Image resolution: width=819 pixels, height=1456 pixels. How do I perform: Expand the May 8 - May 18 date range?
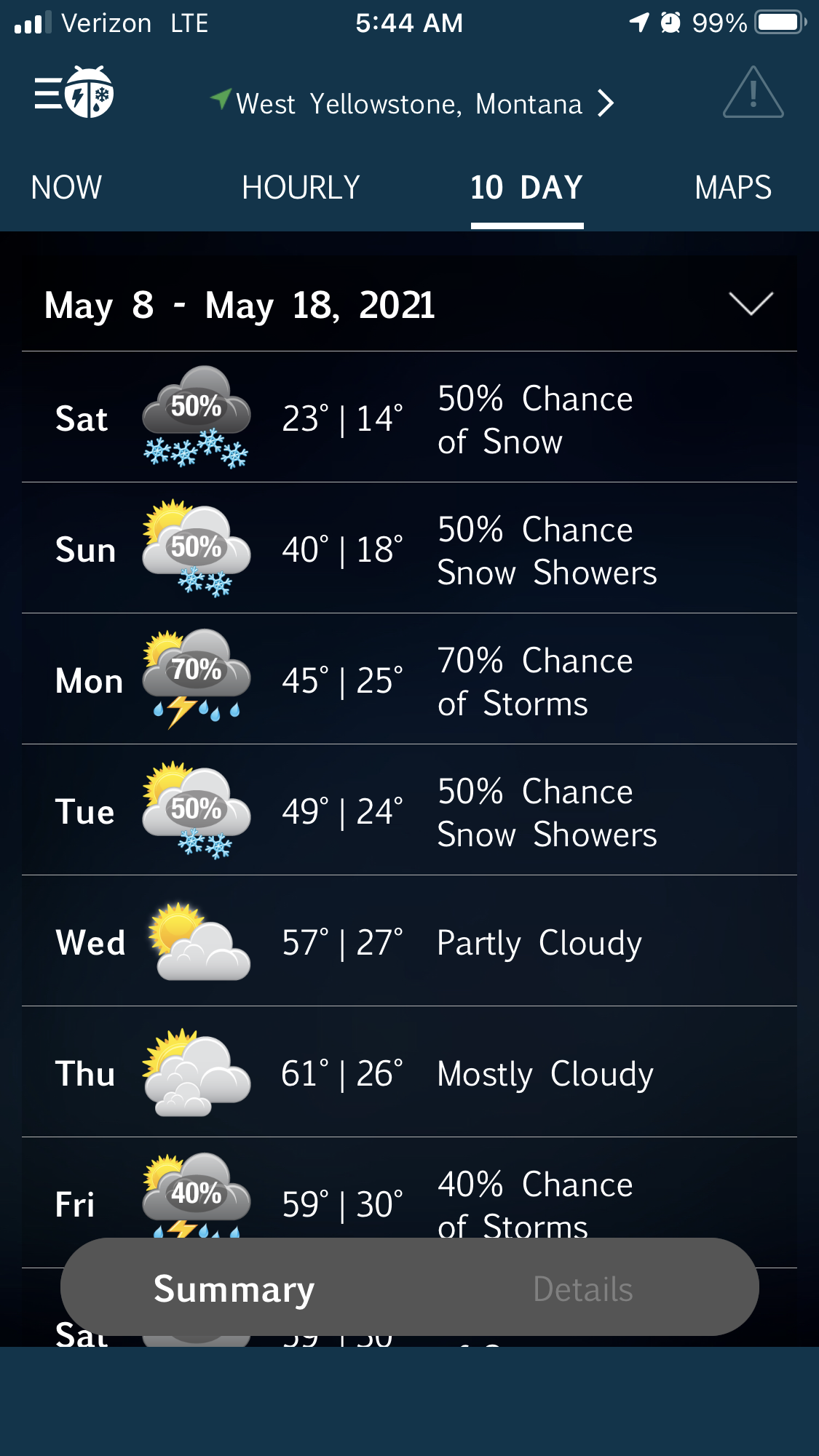[x=409, y=304]
